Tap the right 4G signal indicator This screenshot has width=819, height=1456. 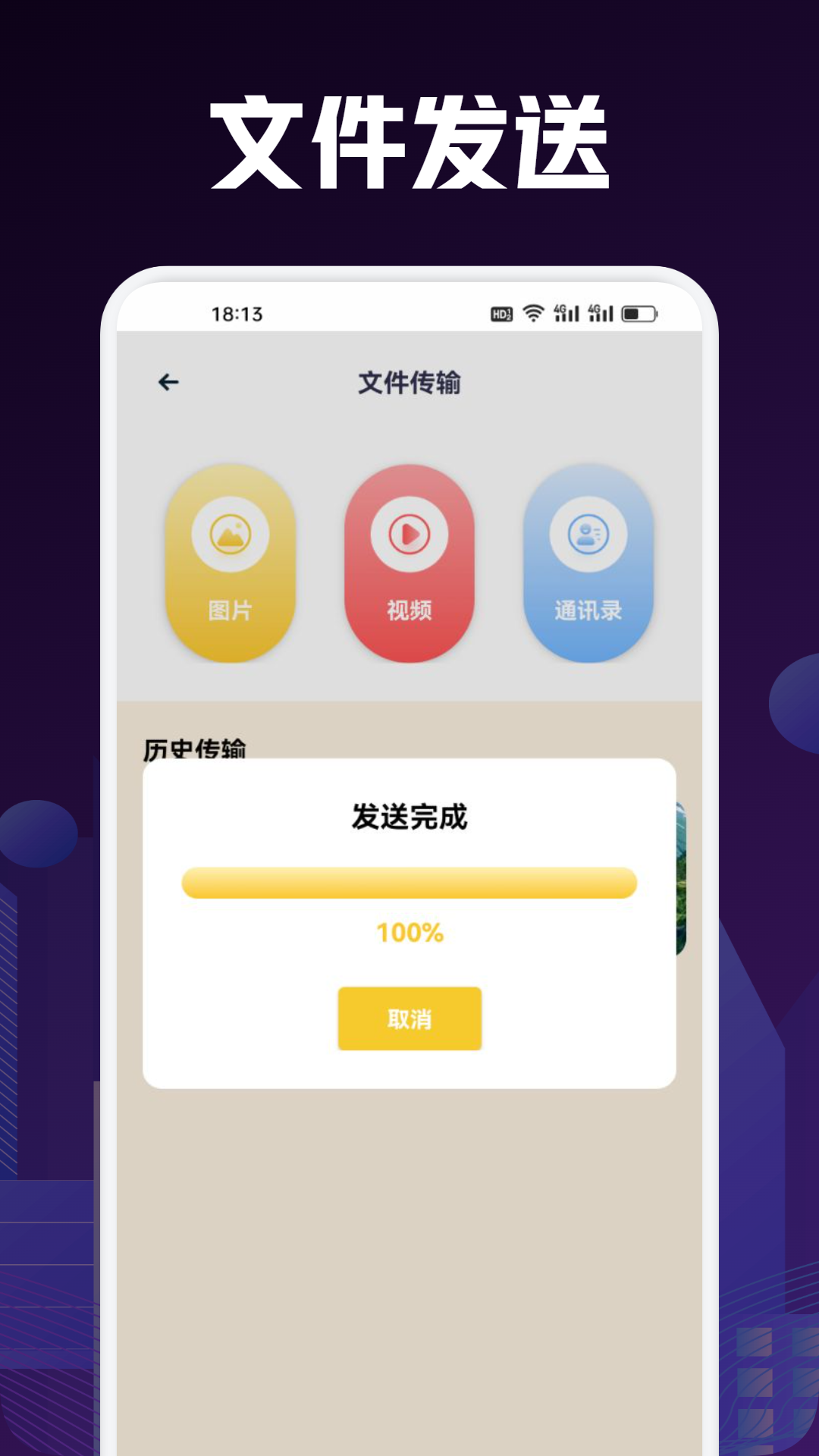click(602, 313)
